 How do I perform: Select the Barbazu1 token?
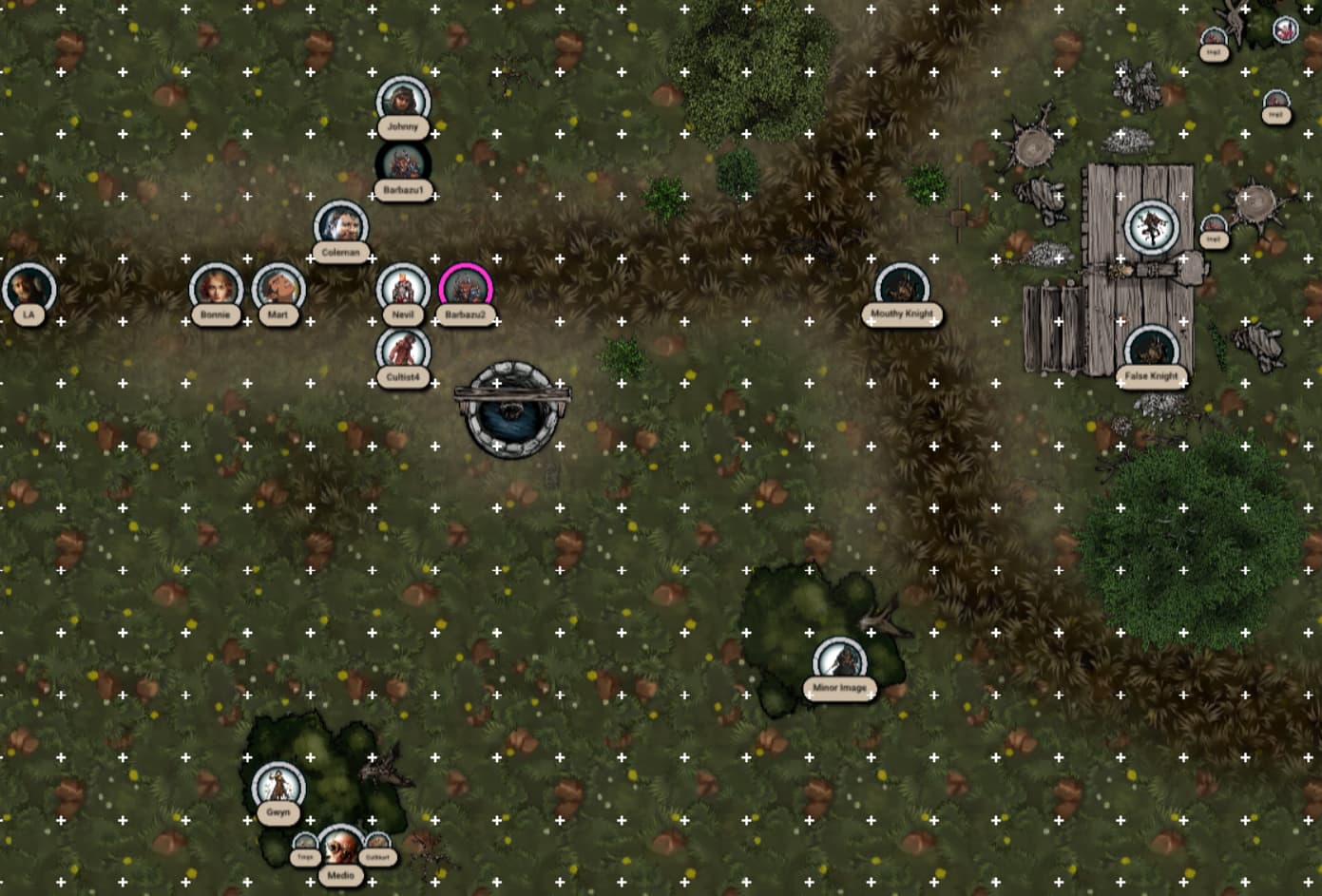[x=403, y=163]
